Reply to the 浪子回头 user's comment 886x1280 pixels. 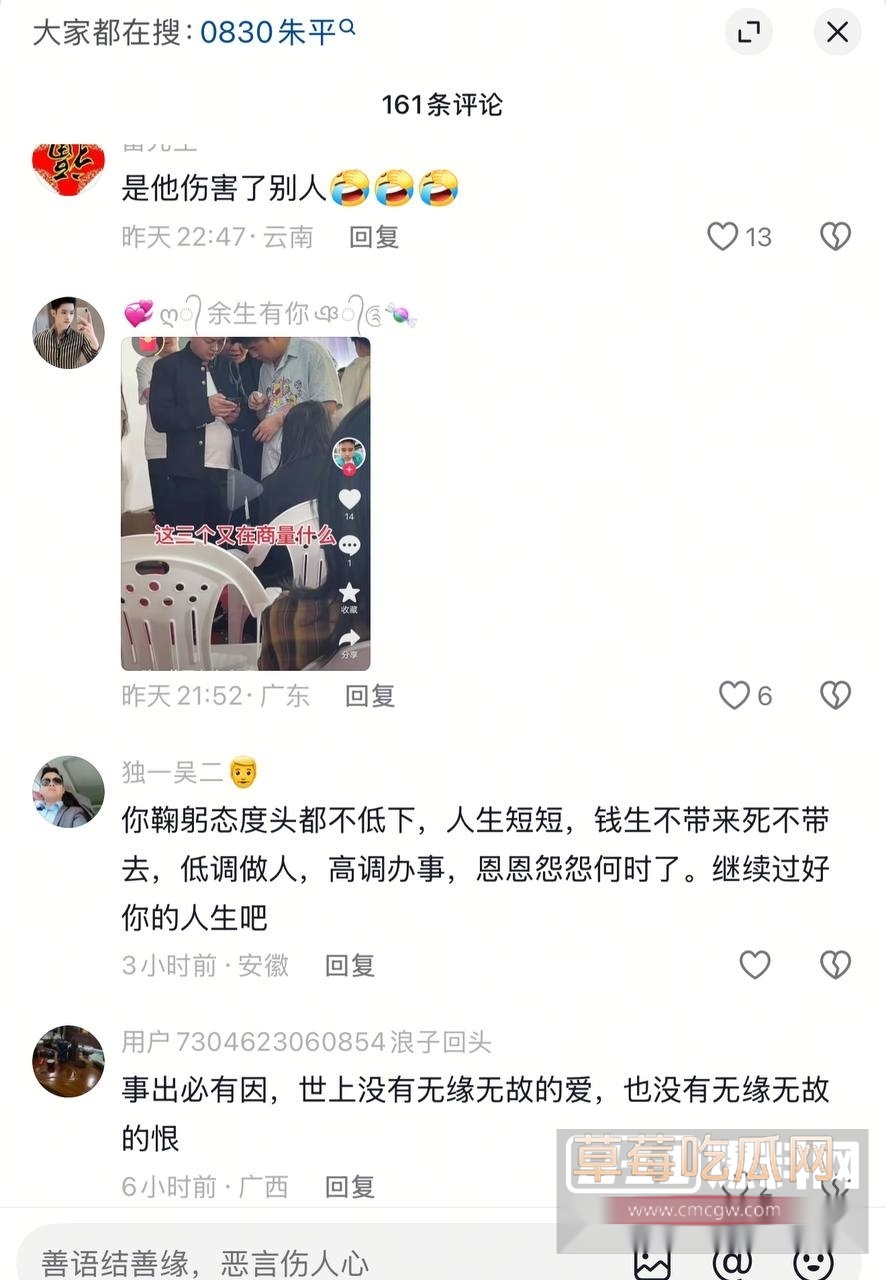tap(348, 1187)
